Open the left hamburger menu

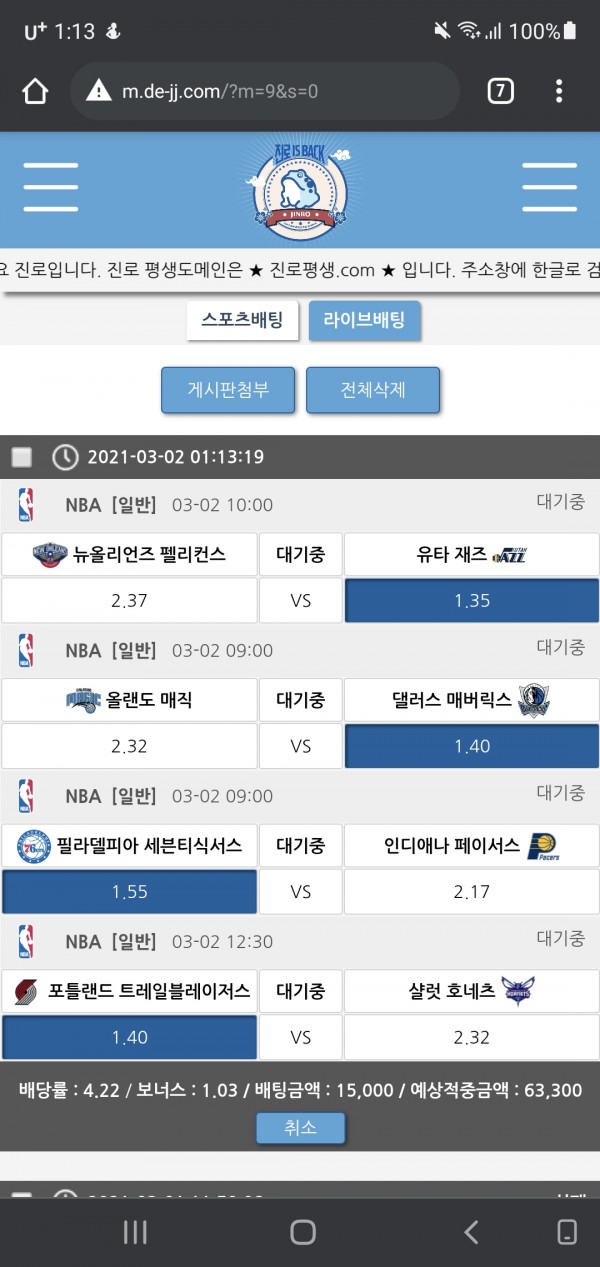coord(50,187)
